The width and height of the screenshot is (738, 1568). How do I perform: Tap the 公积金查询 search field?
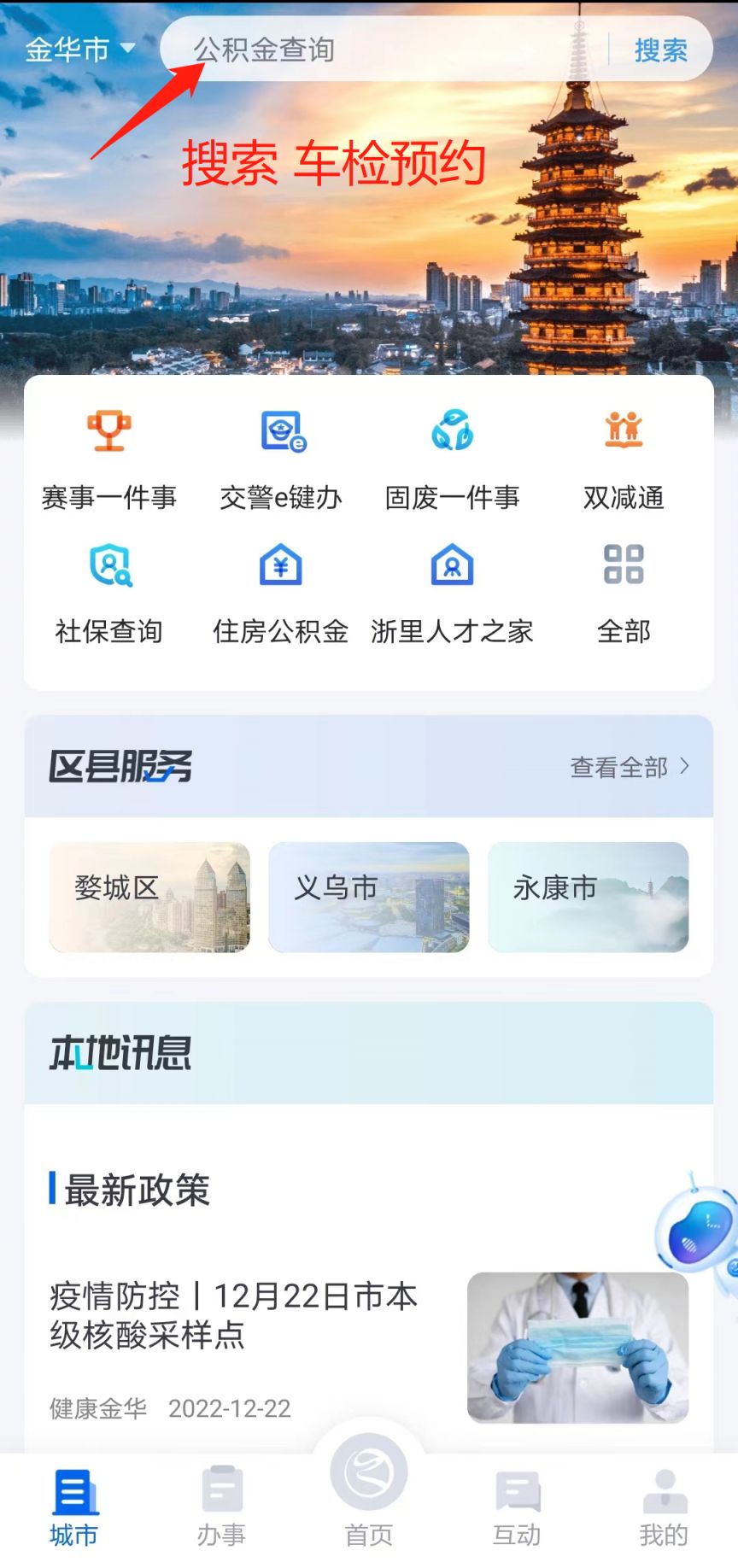pos(376,50)
